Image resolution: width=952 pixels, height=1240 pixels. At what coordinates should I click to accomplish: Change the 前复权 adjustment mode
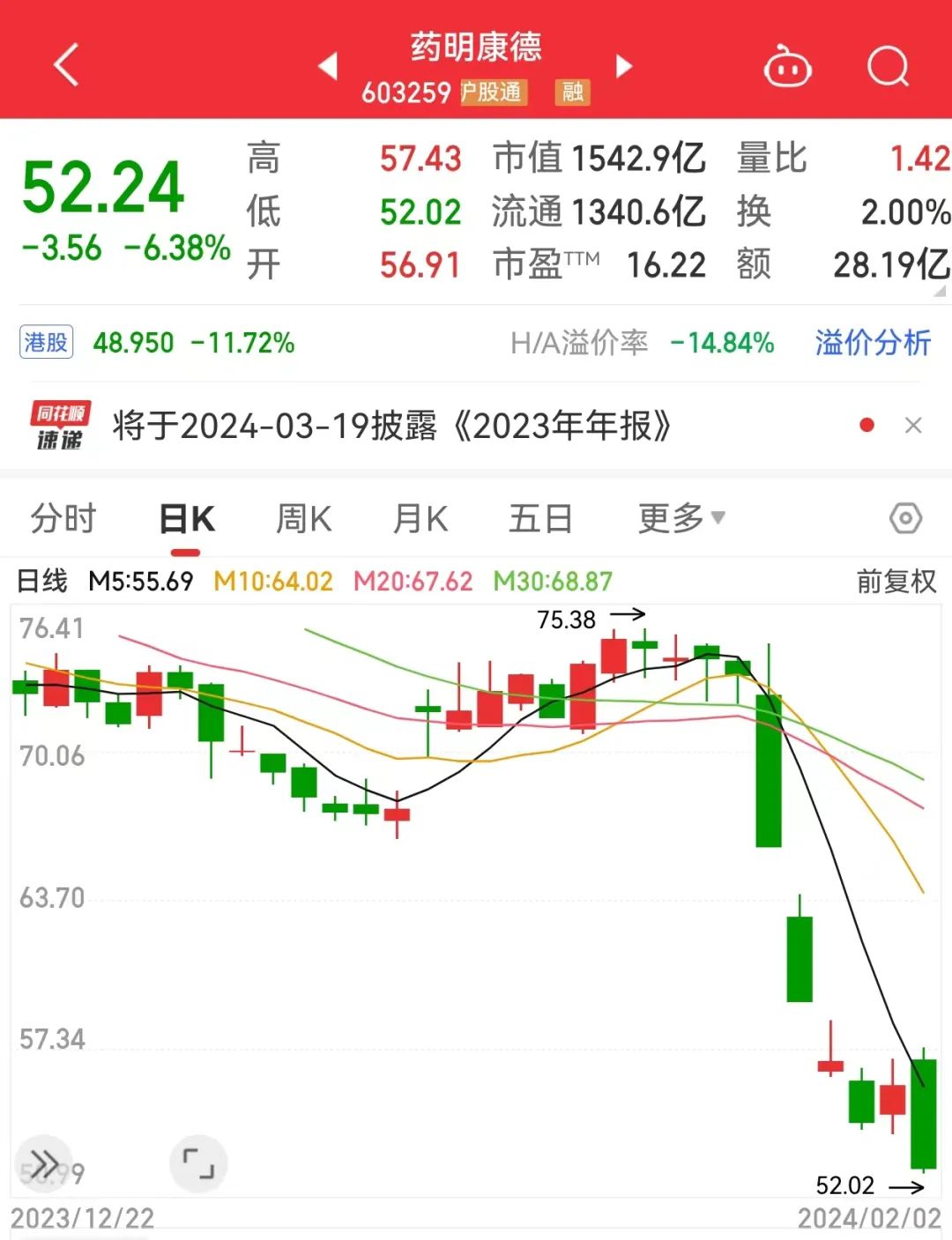pos(896,582)
